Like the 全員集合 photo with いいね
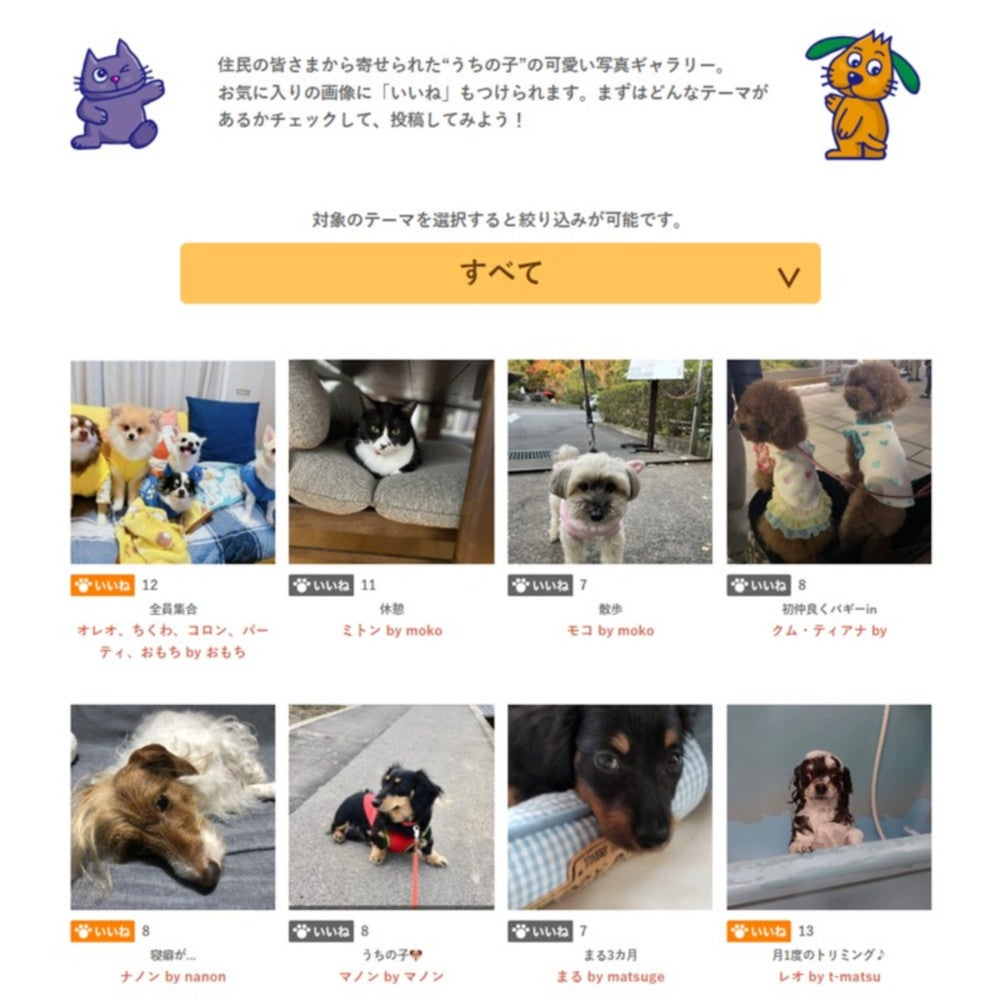The height and width of the screenshot is (1000, 1000). point(102,586)
